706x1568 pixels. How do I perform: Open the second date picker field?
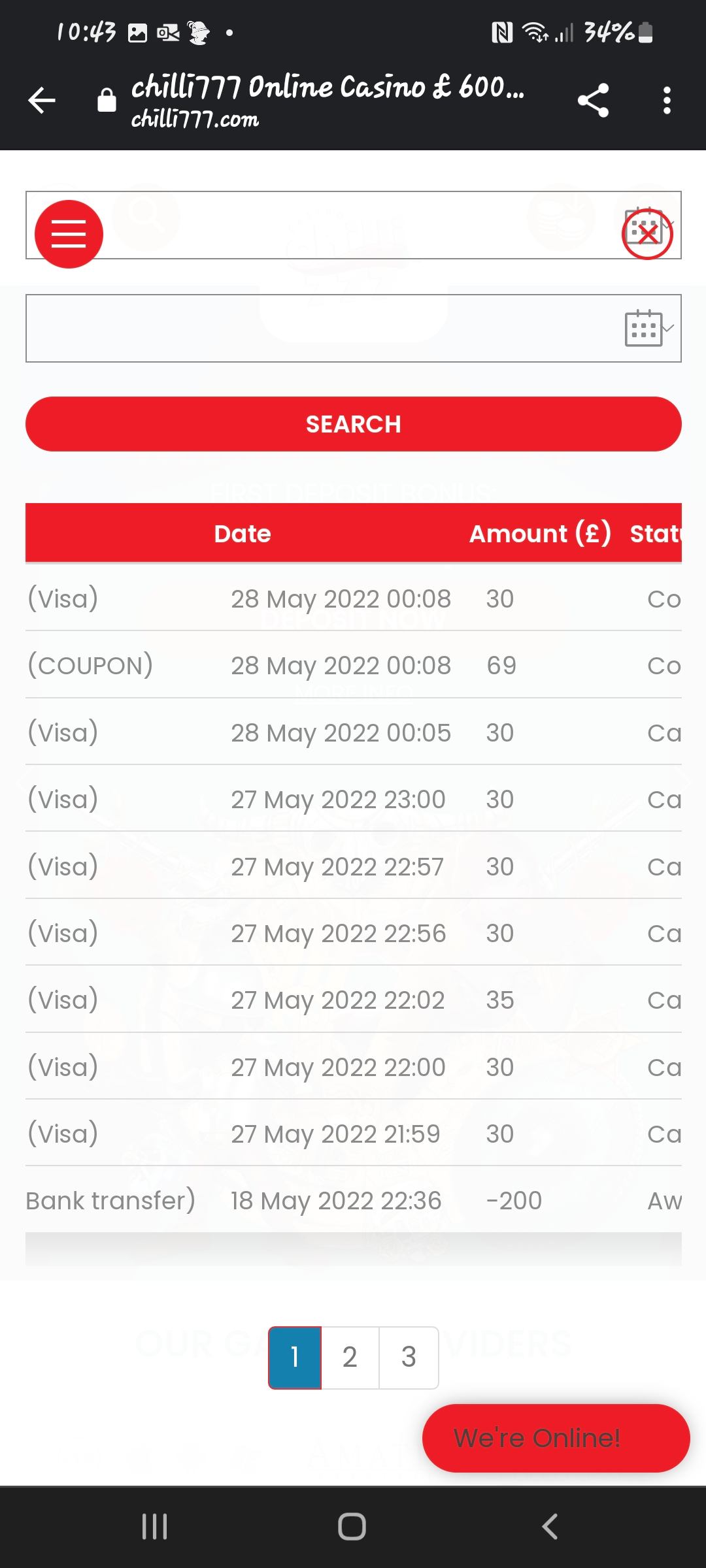click(353, 329)
